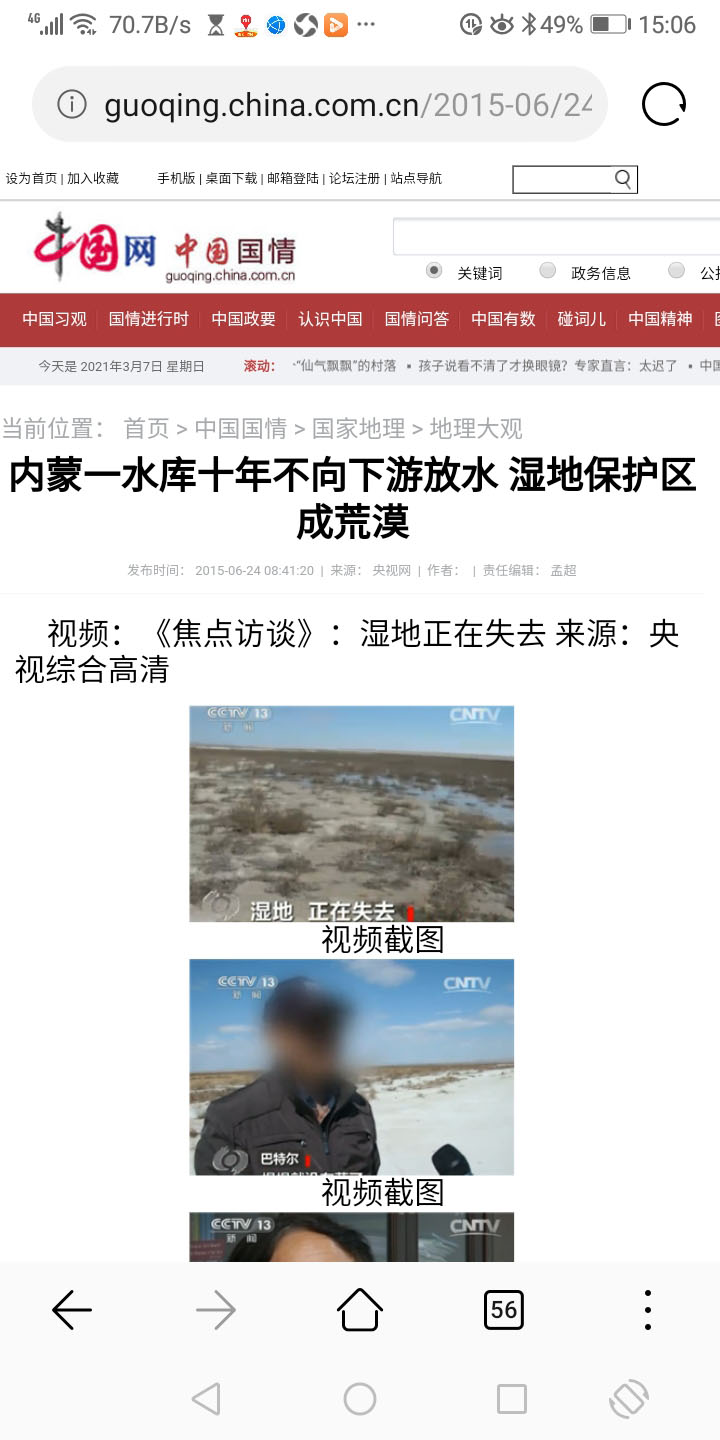This screenshot has height=1440, width=720.
Task: Open the 国情问答 nav section
Action: click(x=417, y=319)
